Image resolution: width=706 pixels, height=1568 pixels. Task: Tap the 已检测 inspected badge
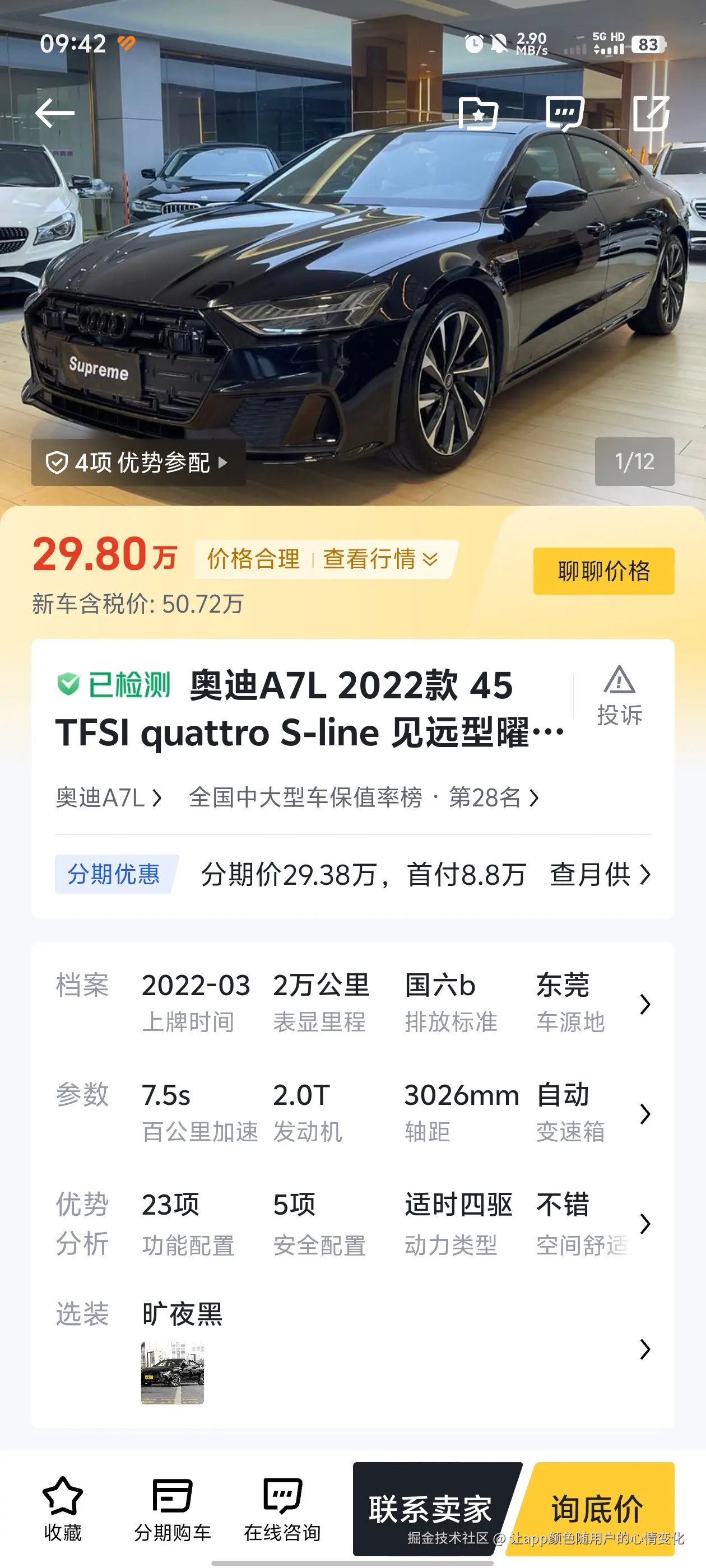point(113,684)
